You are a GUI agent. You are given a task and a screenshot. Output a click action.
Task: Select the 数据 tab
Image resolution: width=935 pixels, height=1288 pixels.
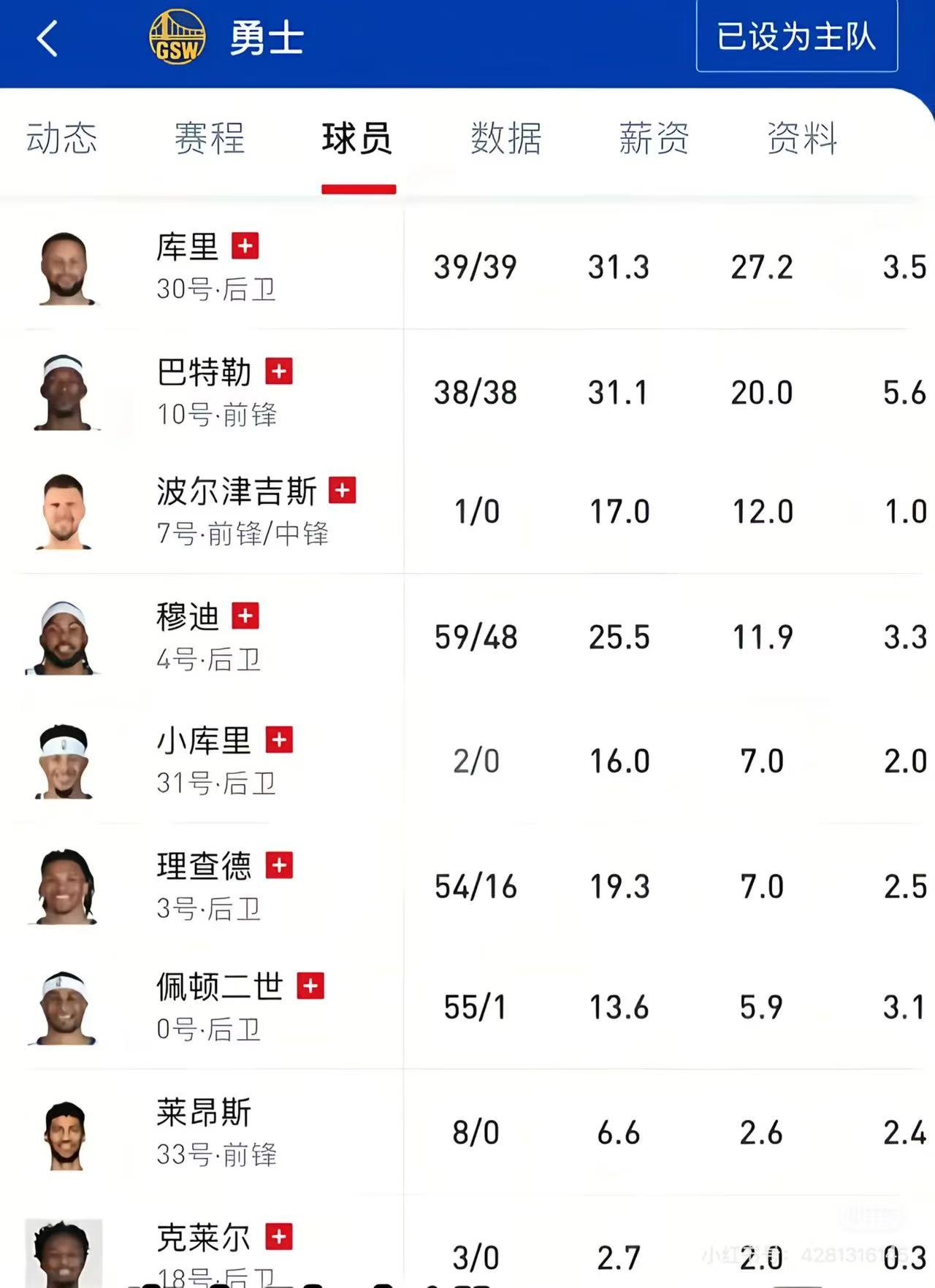point(505,138)
